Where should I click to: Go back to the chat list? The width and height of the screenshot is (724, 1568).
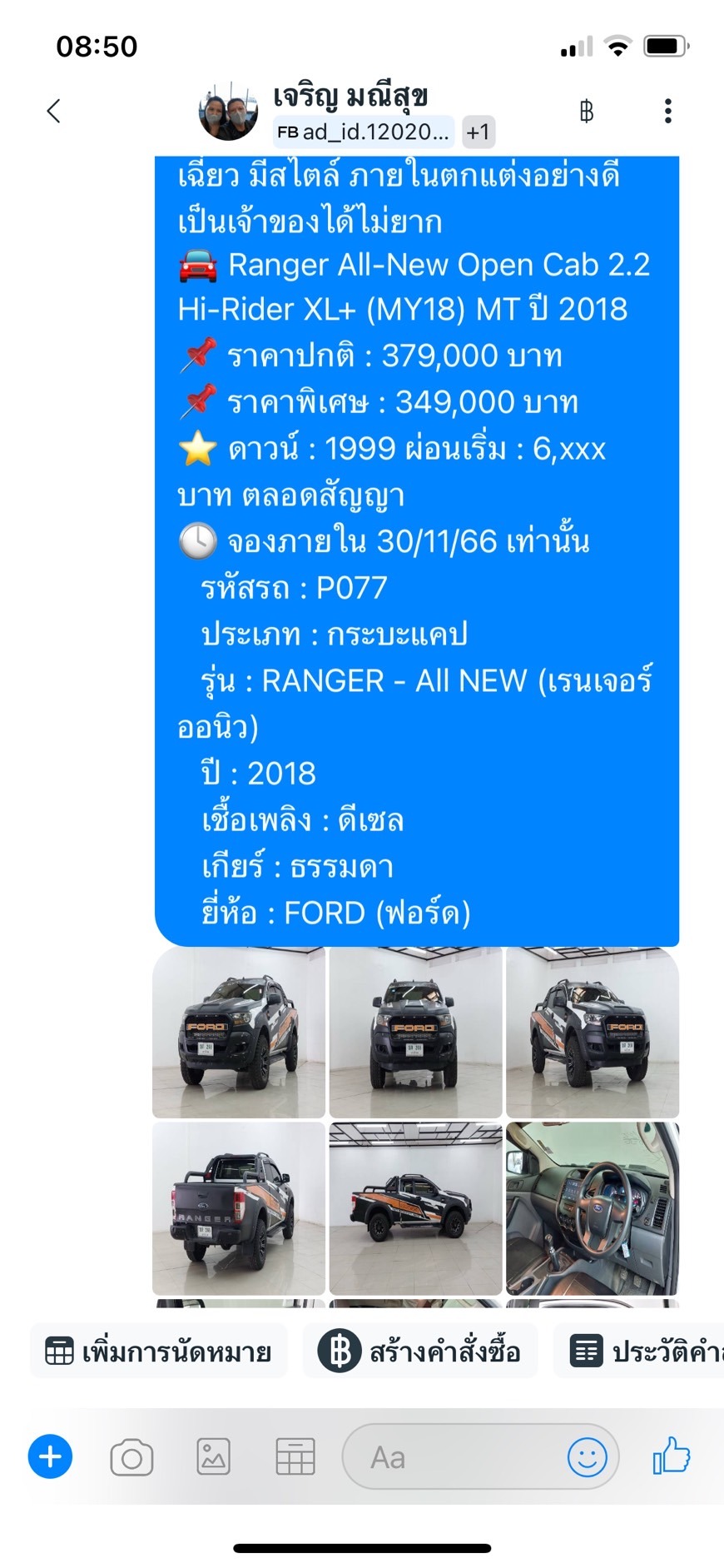tap(54, 111)
